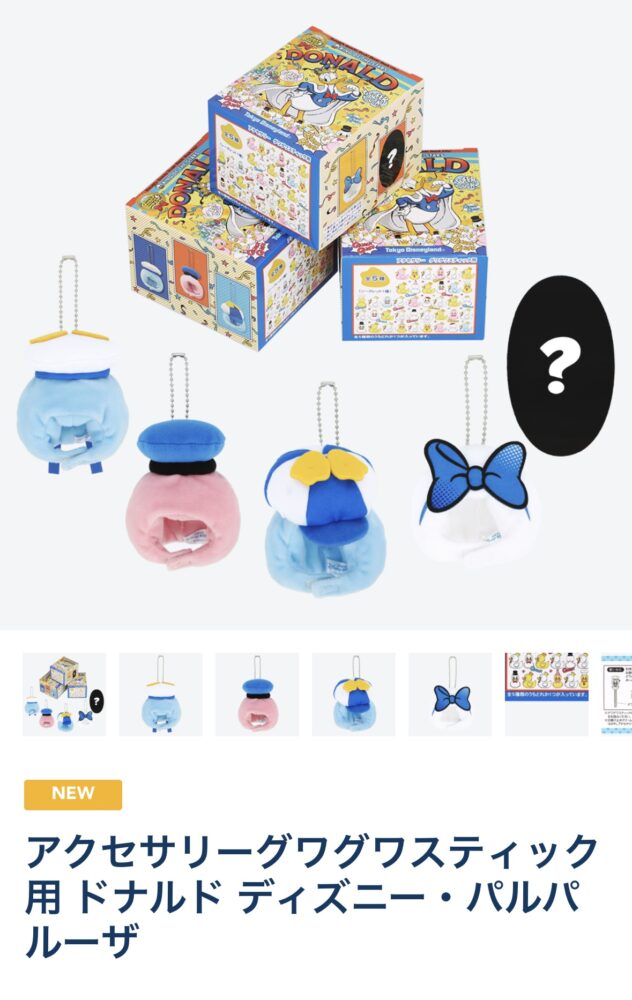Open the package lineup illustration thumbnail

pyautogui.click(x=546, y=695)
